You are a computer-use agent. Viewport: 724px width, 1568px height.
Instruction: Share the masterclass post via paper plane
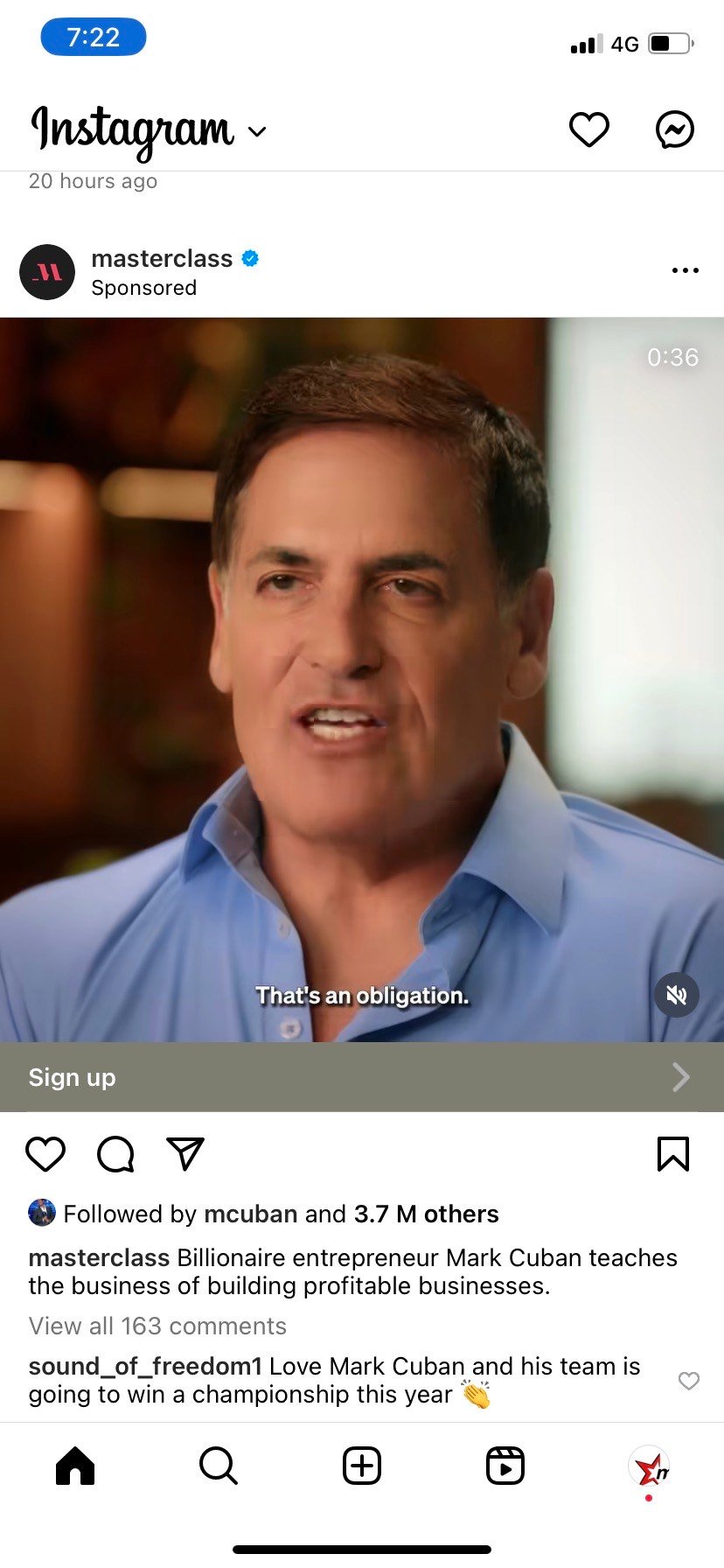pyautogui.click(x=185, y=1154)
